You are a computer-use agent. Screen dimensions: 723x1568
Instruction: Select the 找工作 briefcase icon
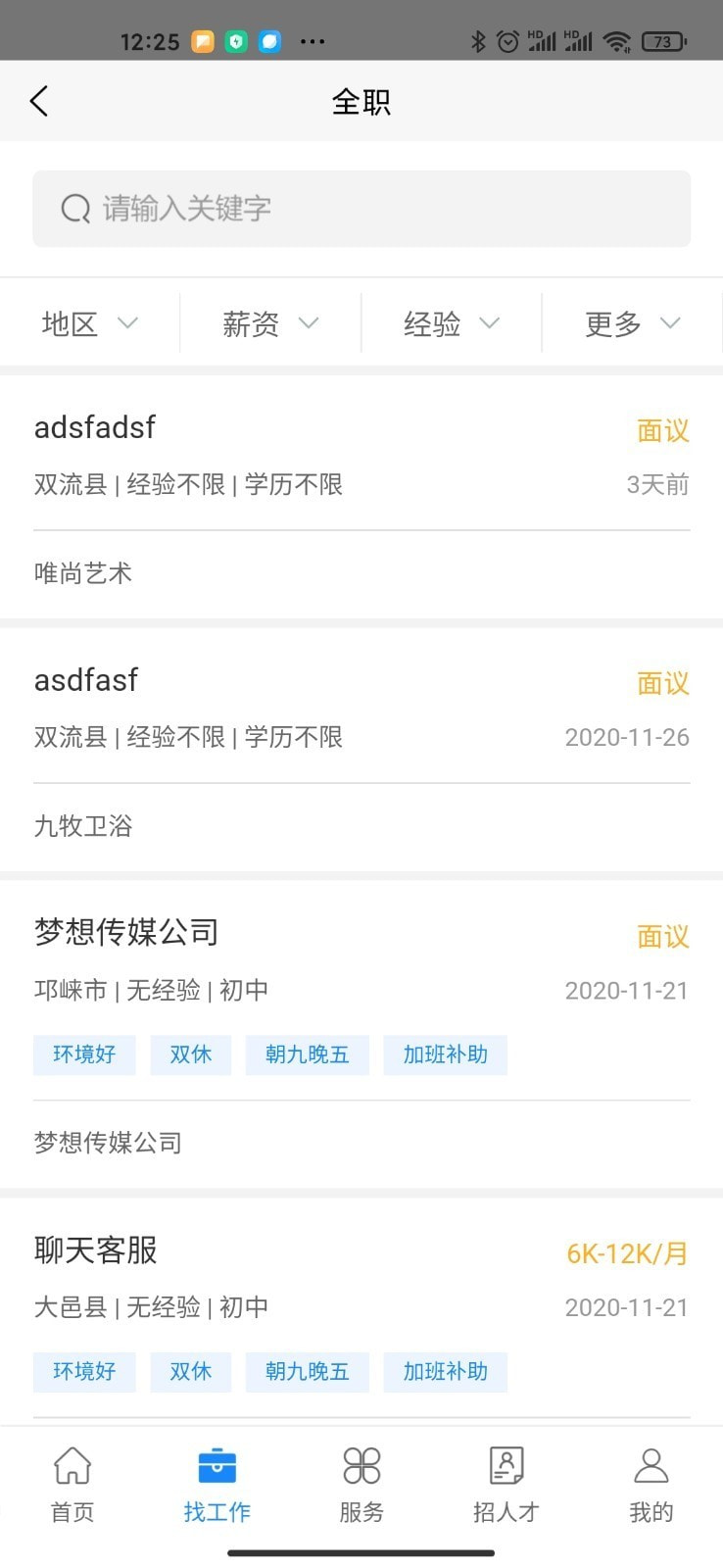217,1467
